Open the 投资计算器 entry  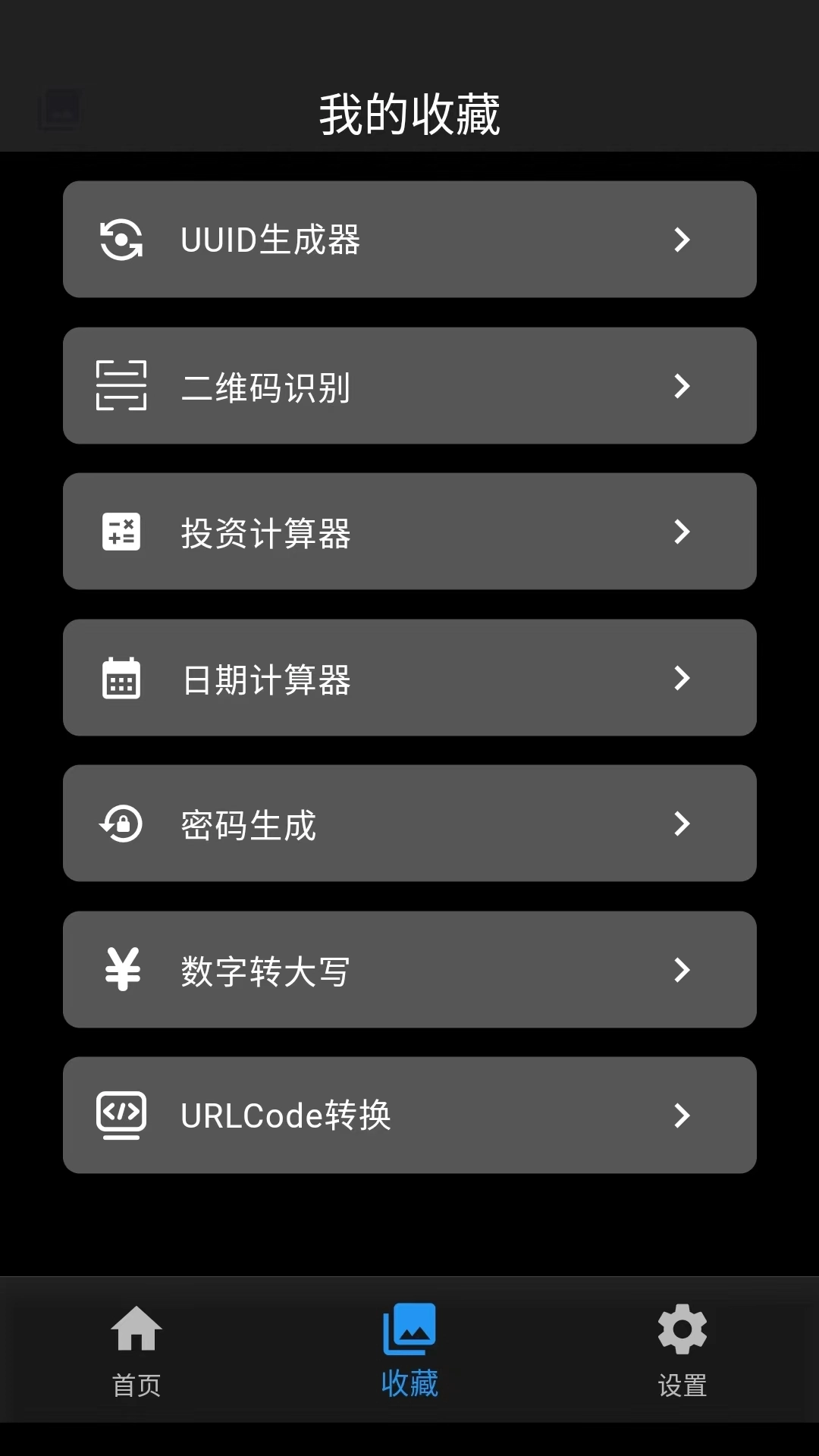click(x=409, y=532)
